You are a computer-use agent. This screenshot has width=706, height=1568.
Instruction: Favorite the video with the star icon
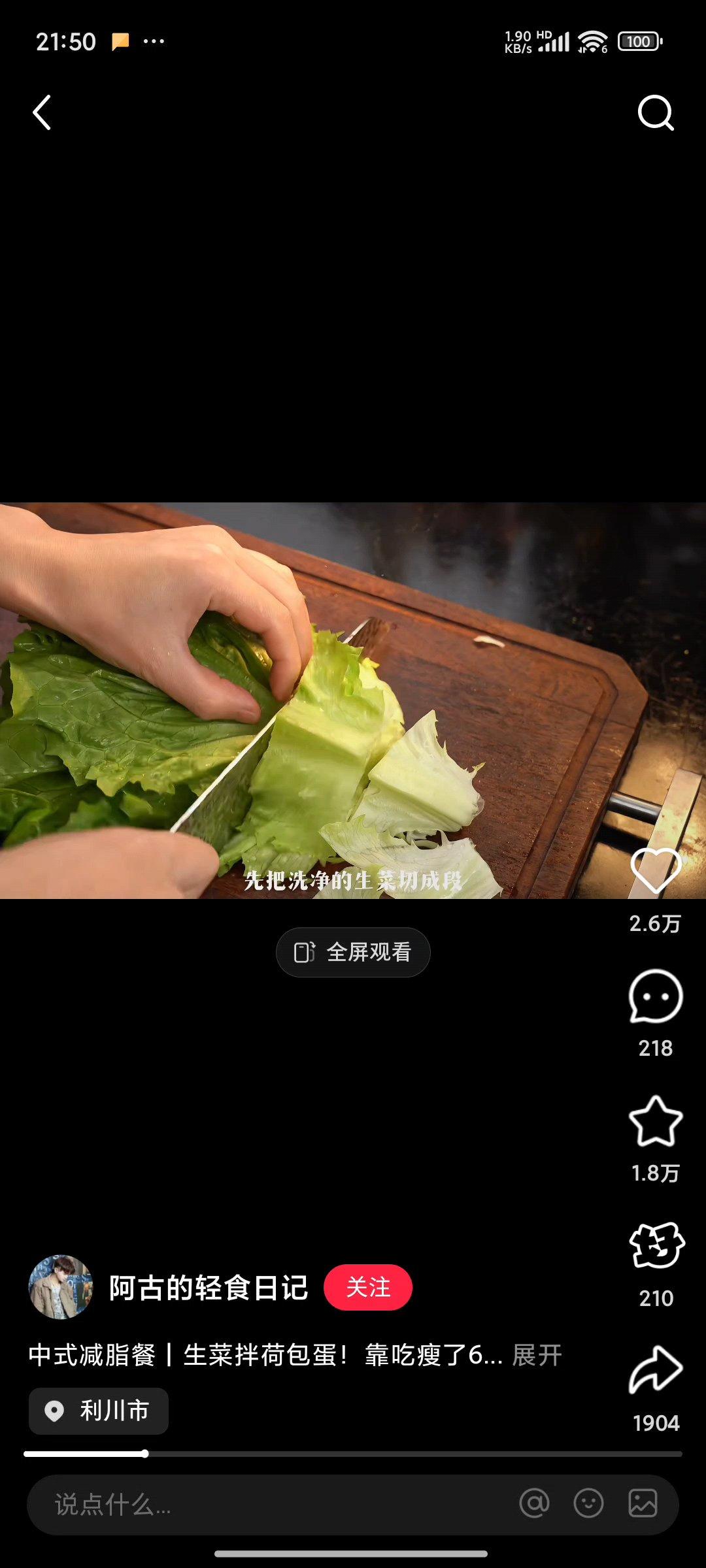[x=656, y=1121]
